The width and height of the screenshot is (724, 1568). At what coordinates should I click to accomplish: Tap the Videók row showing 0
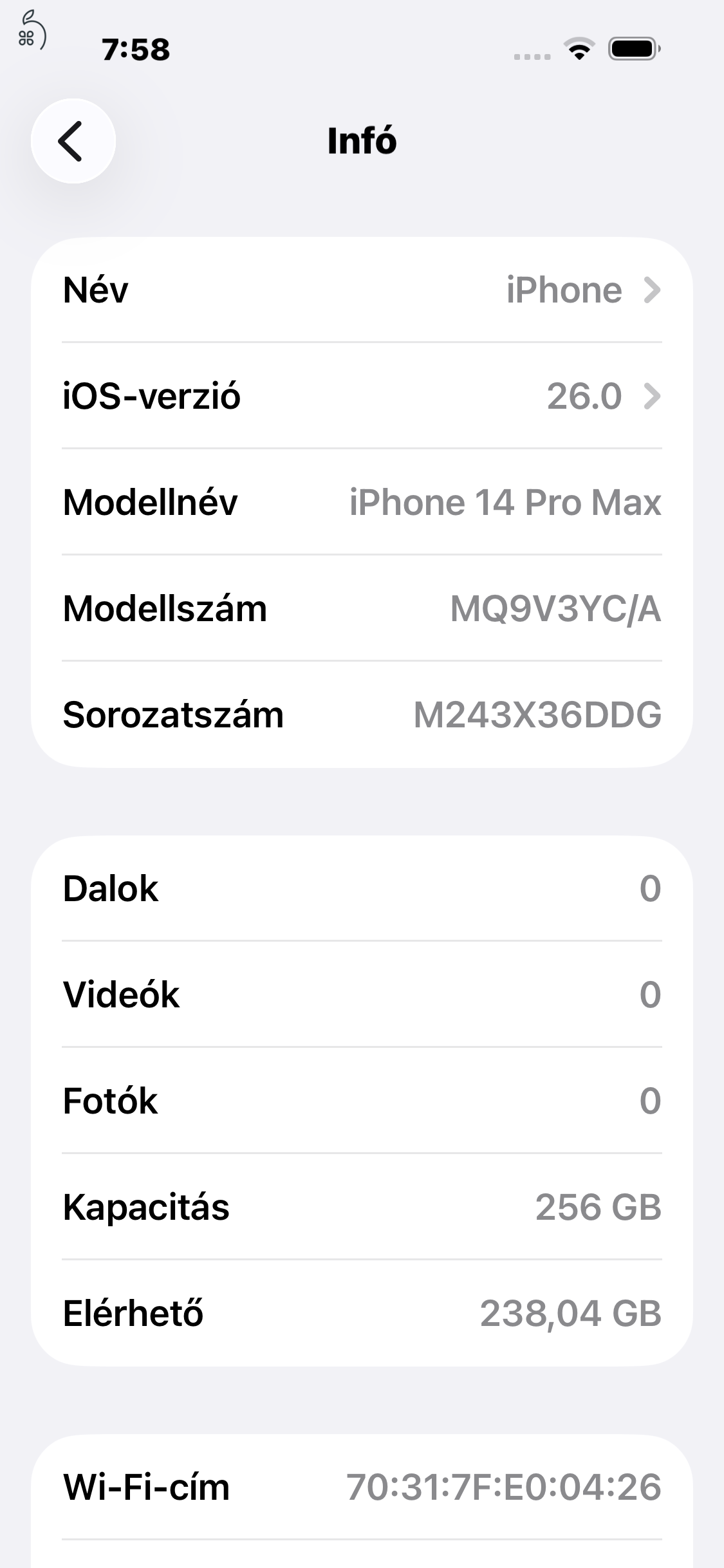[x=360, y=994]
